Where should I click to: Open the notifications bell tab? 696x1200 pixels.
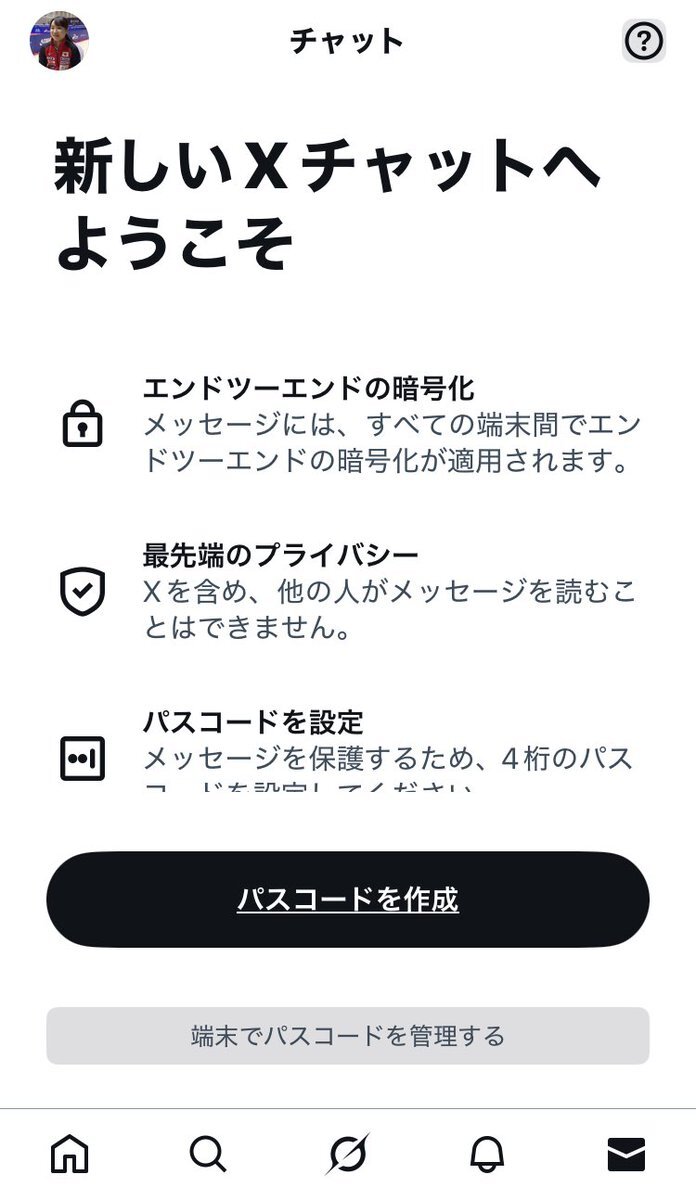(487, 1155)
